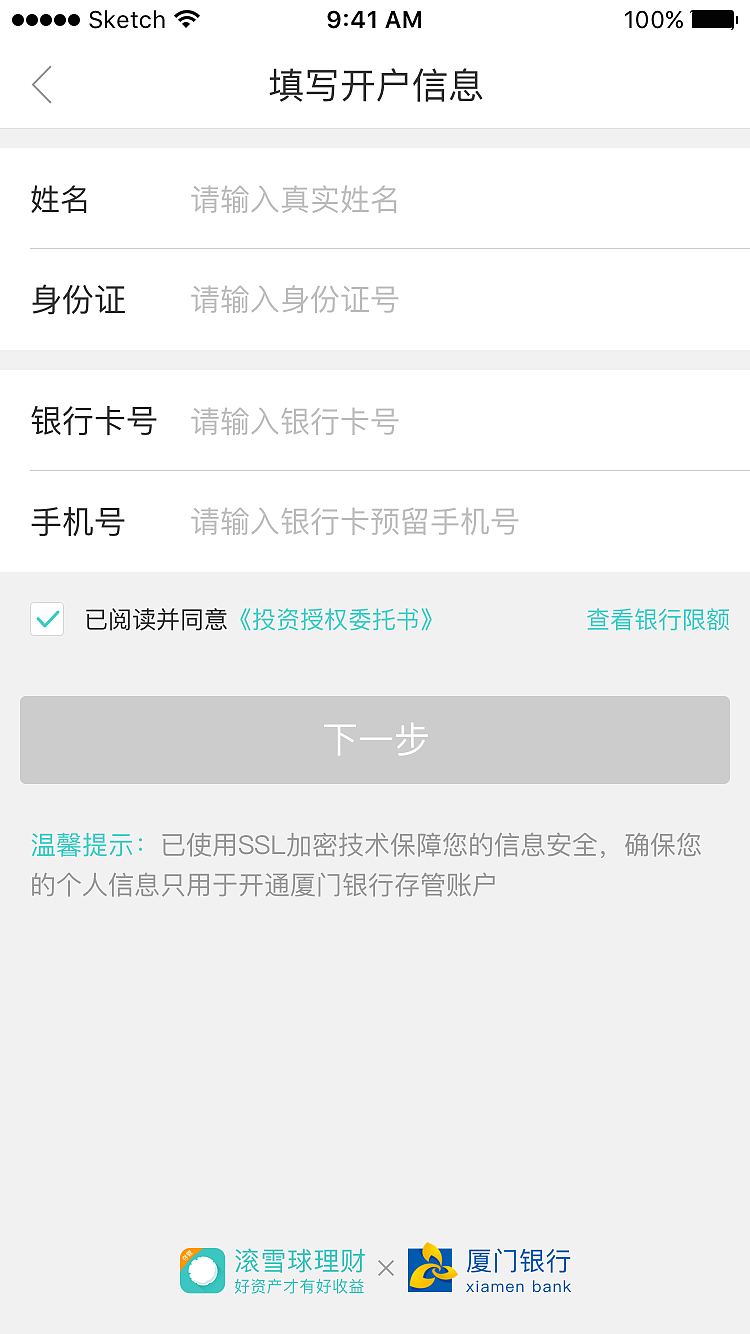
Task: Click the signal strength dots next to Sketch
Action: 41,17
